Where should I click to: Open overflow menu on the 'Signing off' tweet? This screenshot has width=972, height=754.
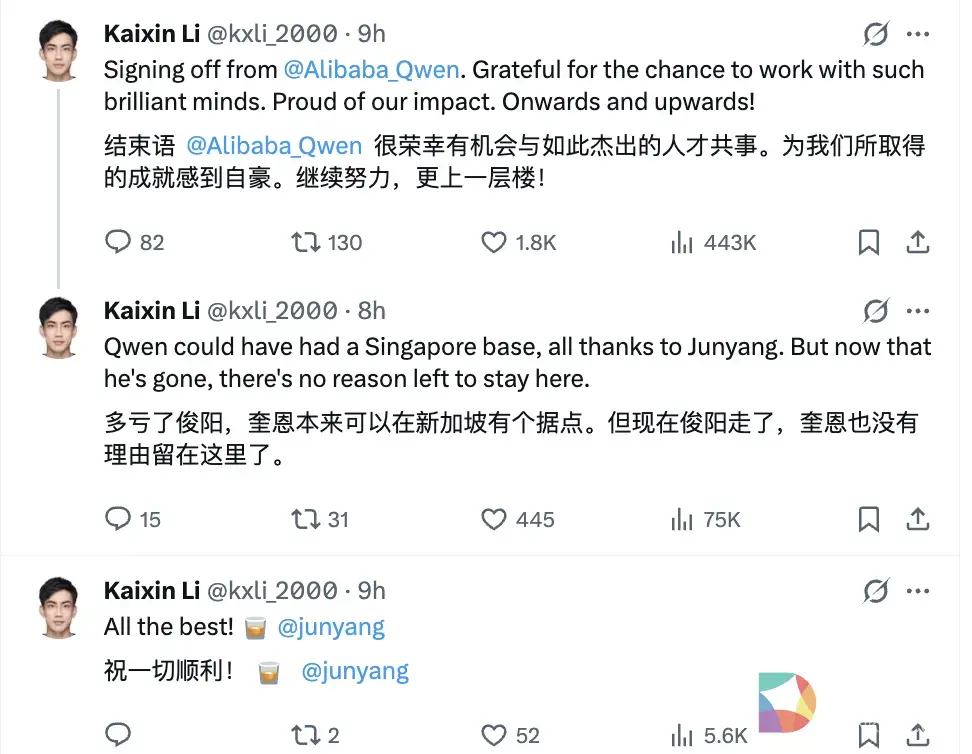(917, 34)
